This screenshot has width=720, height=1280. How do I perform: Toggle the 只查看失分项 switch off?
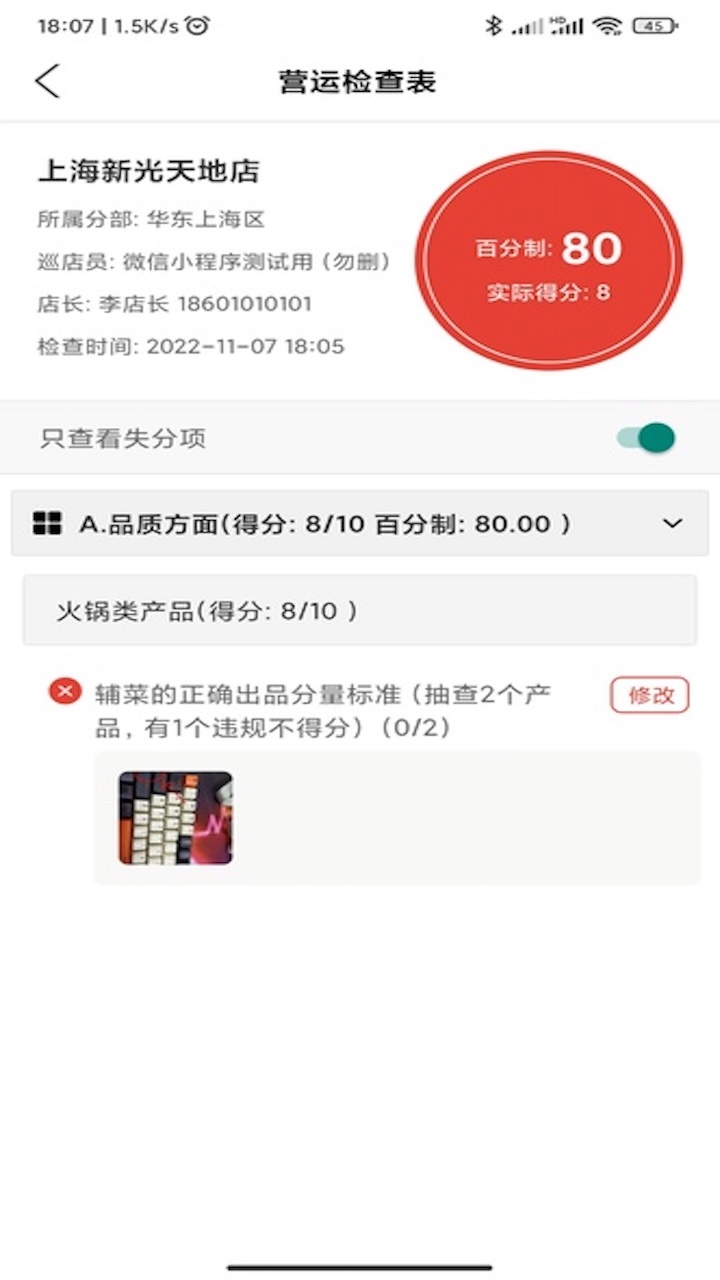(644, 438)
